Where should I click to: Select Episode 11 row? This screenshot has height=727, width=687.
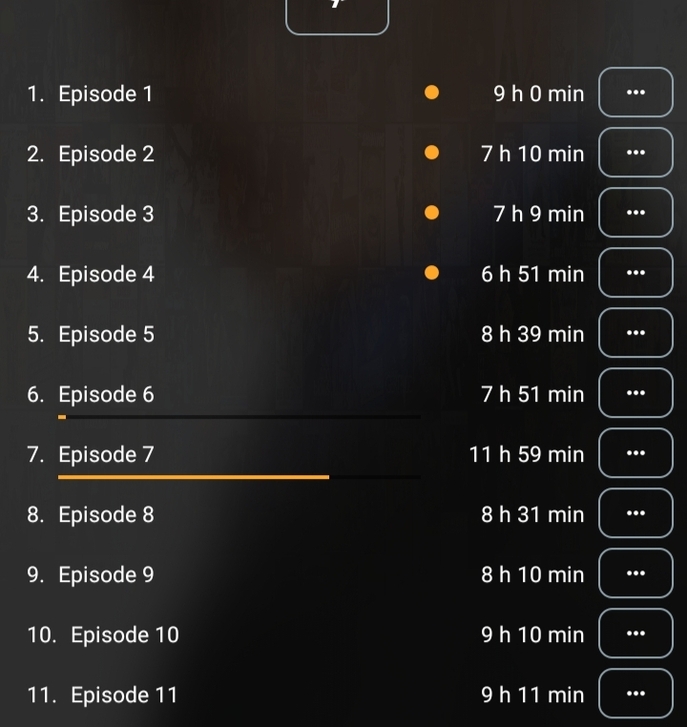click(124, 694)
